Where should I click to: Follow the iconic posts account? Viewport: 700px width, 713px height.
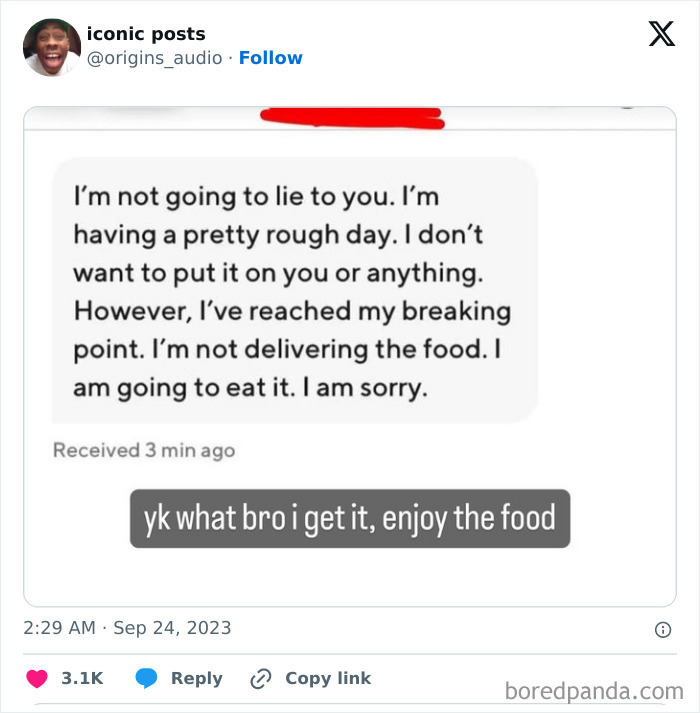click(x=270, y=58)
